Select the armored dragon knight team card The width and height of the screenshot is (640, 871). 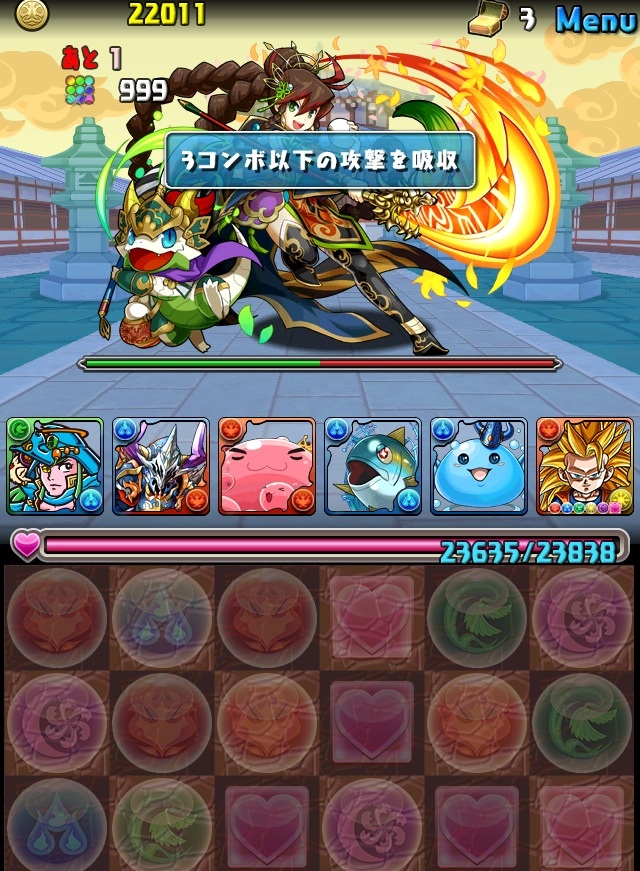[161, 466]
